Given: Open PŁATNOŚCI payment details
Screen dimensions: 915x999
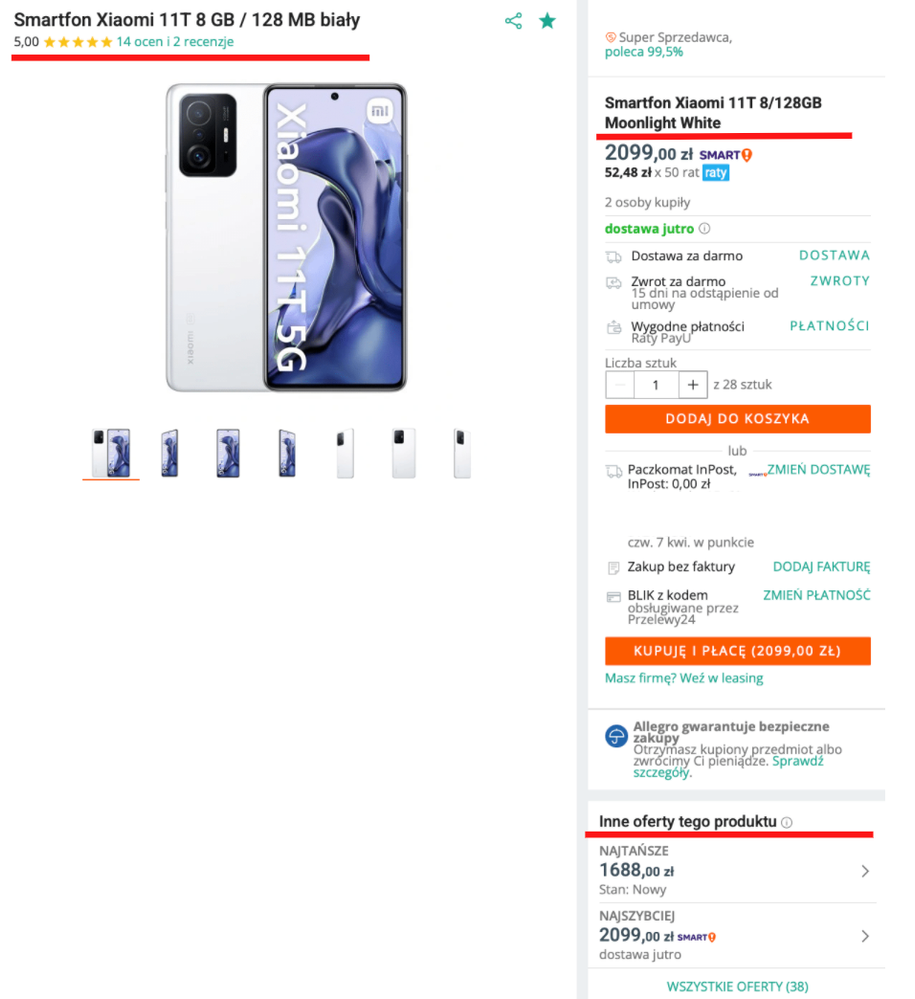Looking at the screenshot, I should point(829,326).
